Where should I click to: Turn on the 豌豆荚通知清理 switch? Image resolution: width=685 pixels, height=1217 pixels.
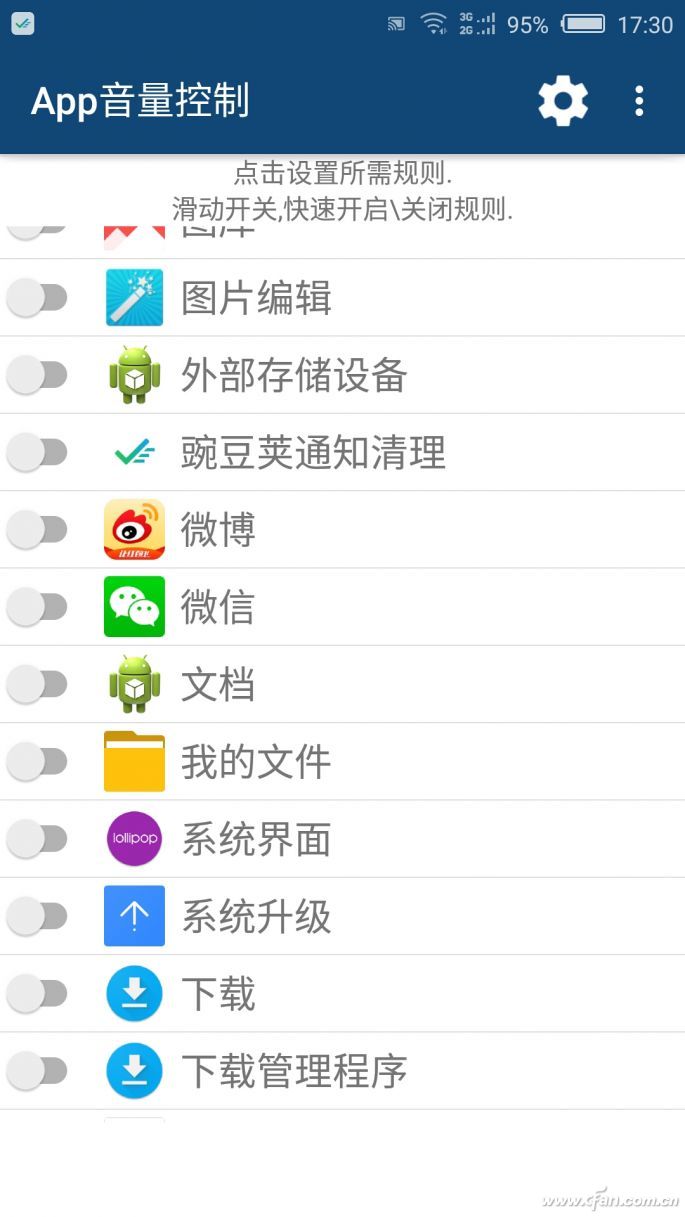point(37,452)
